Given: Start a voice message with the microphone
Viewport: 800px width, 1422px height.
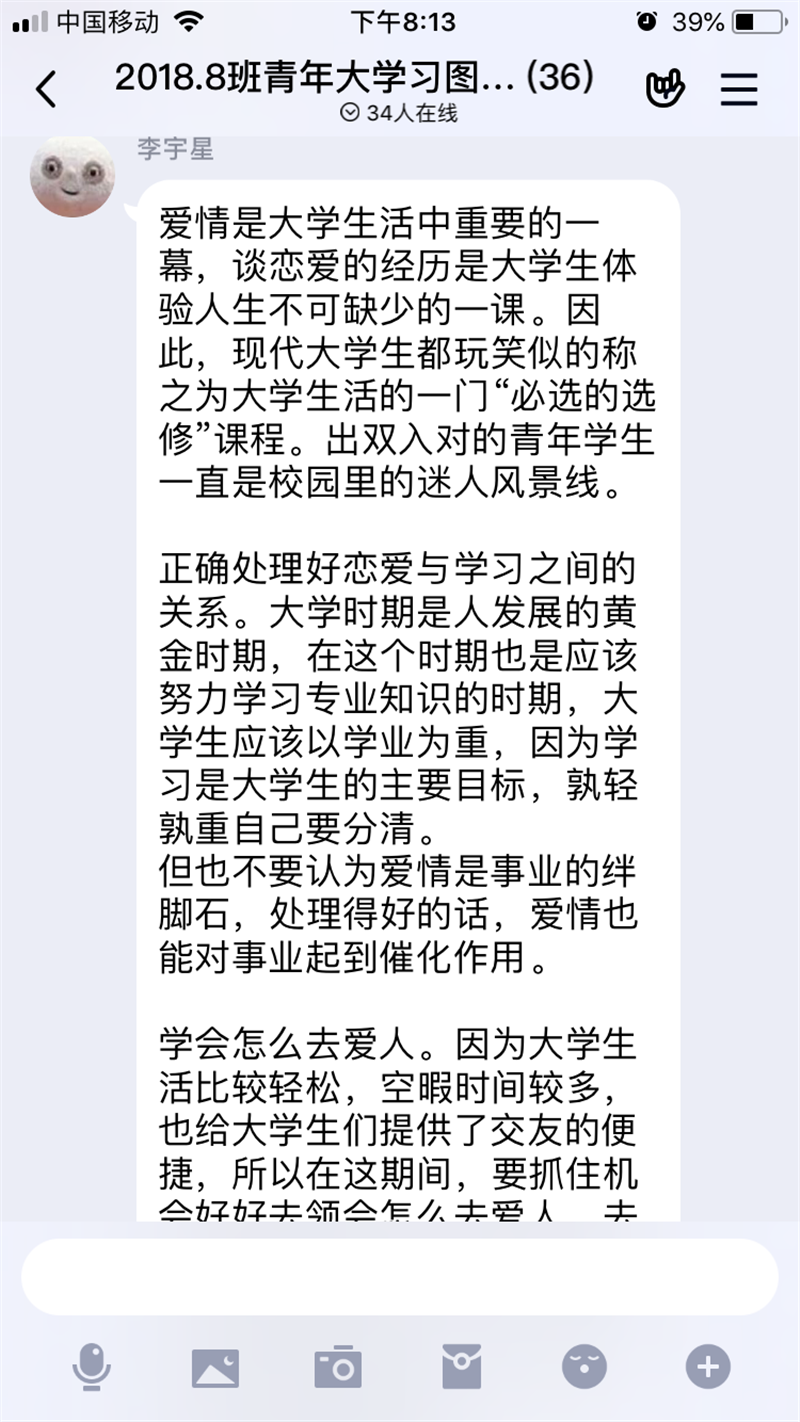Looking at the screenshot, I should (92, 1366).
